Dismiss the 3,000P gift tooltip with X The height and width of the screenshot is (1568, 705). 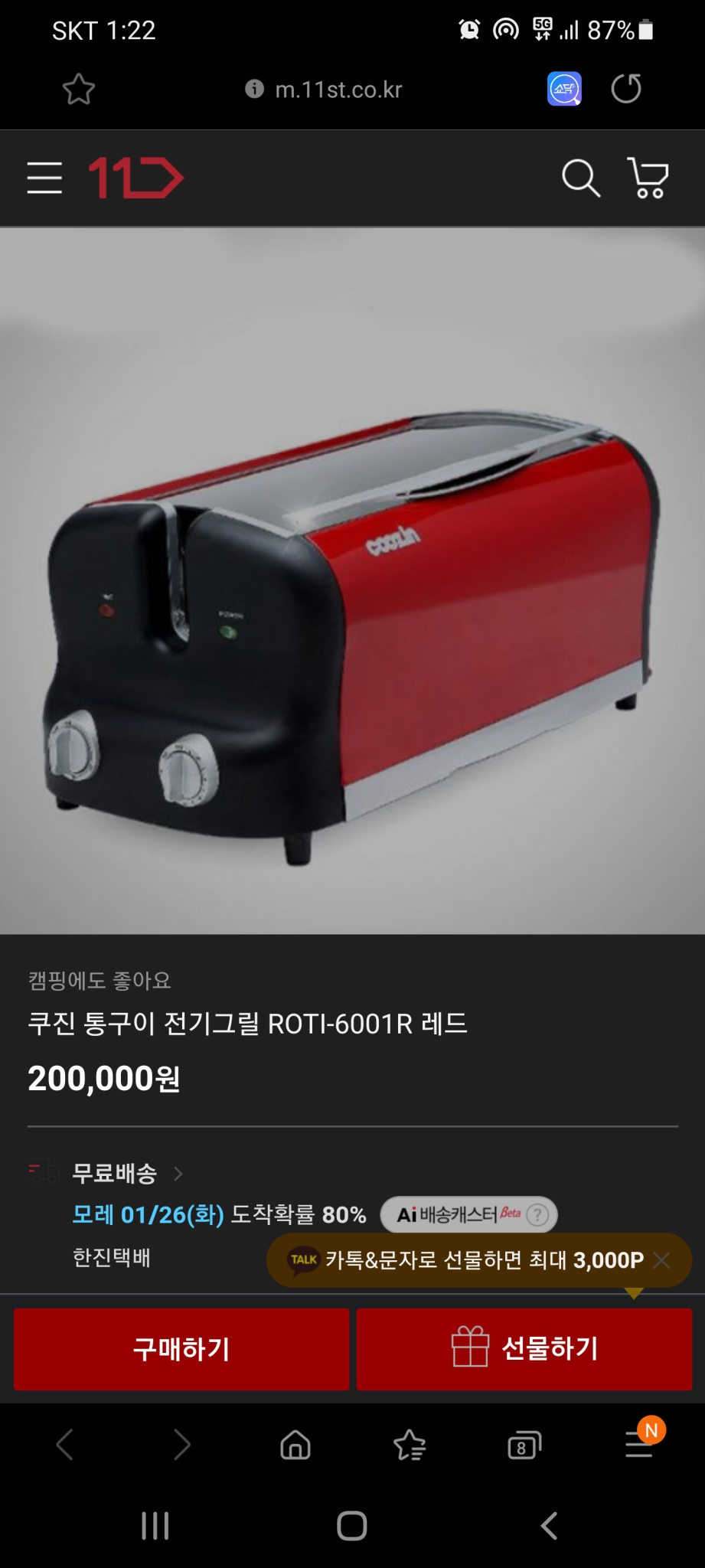(x=663, y=1261)
